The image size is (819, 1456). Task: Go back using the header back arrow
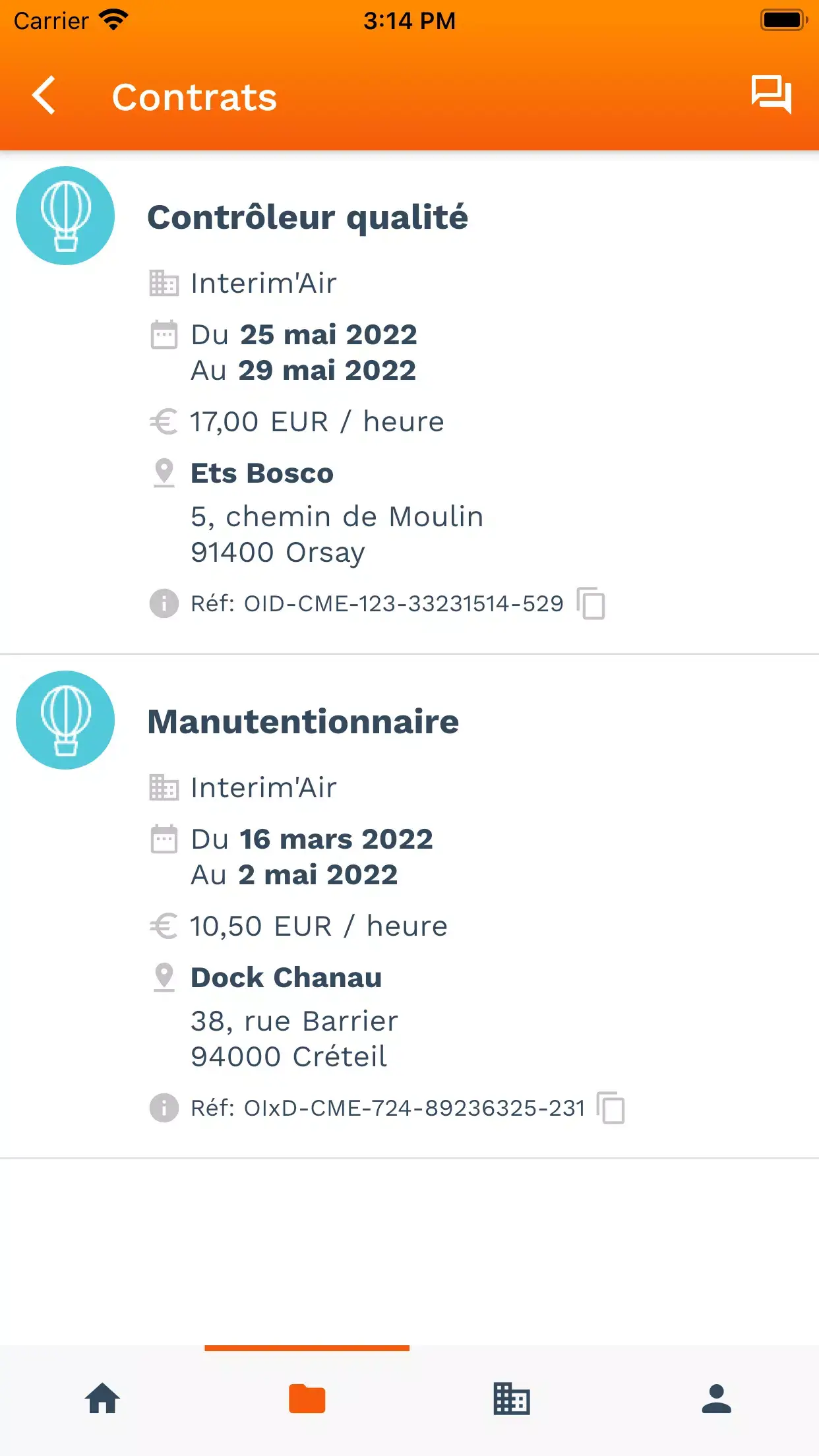click(44, 96)
